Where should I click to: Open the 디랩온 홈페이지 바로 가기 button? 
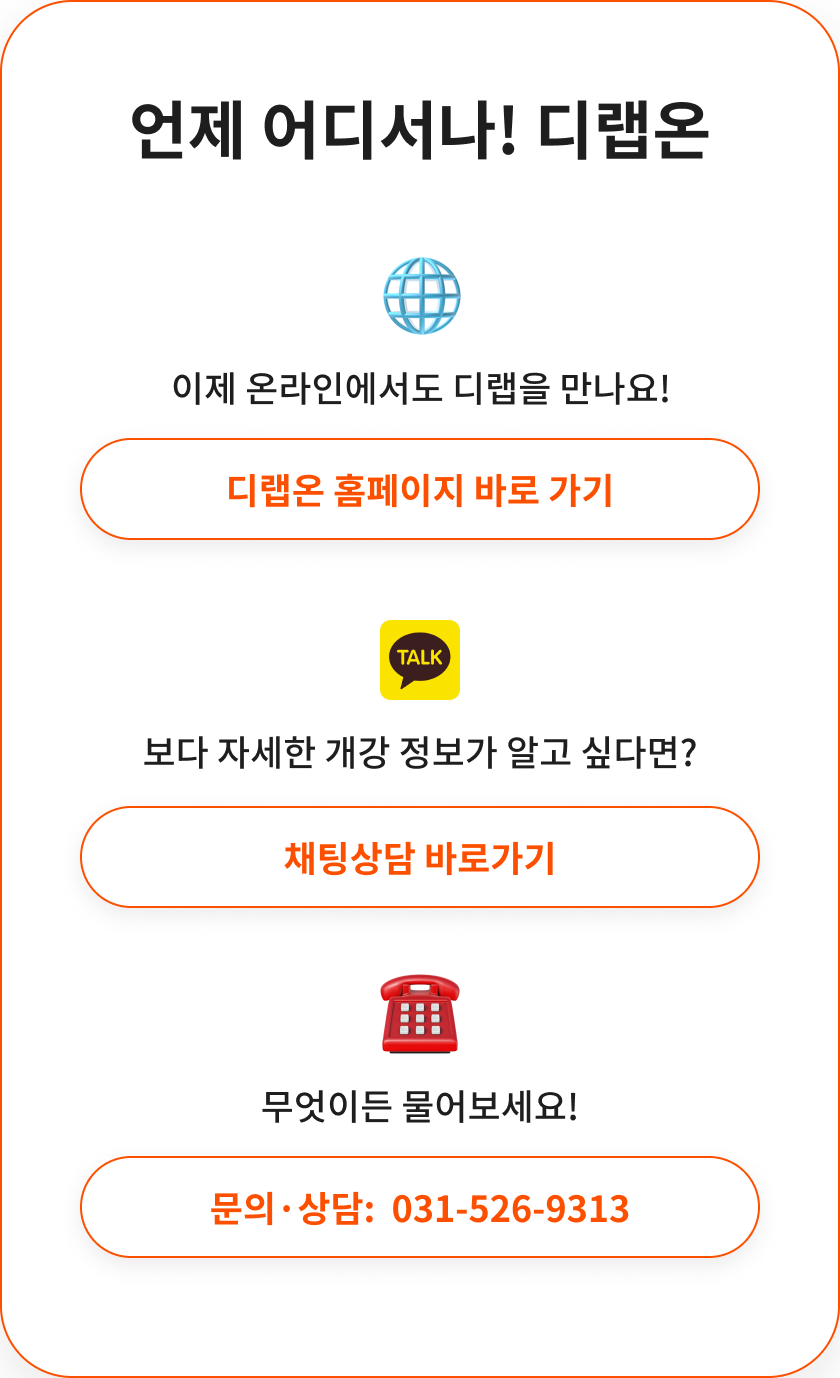420,490
